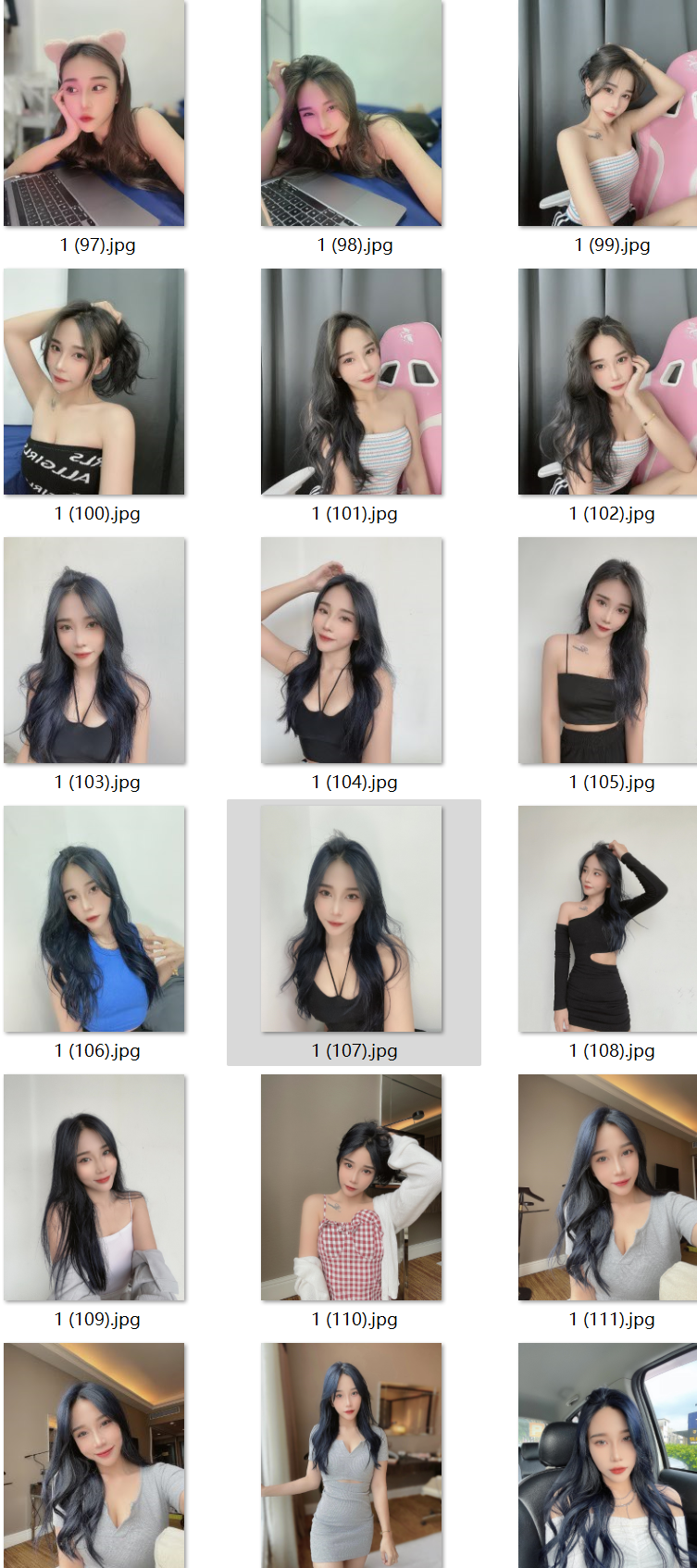Open the 1 (106).jpg image

(94, 919)
